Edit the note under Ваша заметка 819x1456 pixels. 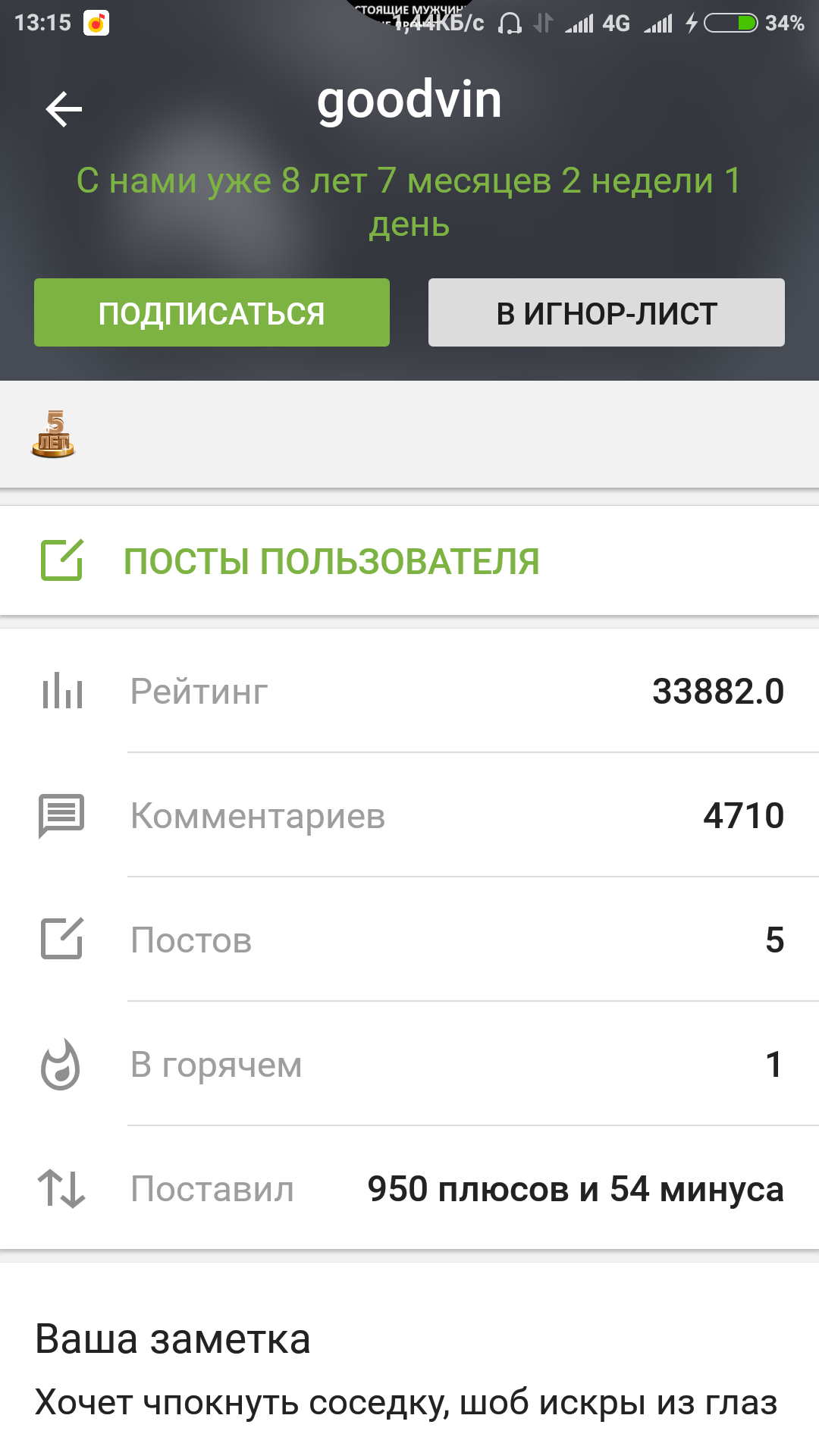[406, 1402]
